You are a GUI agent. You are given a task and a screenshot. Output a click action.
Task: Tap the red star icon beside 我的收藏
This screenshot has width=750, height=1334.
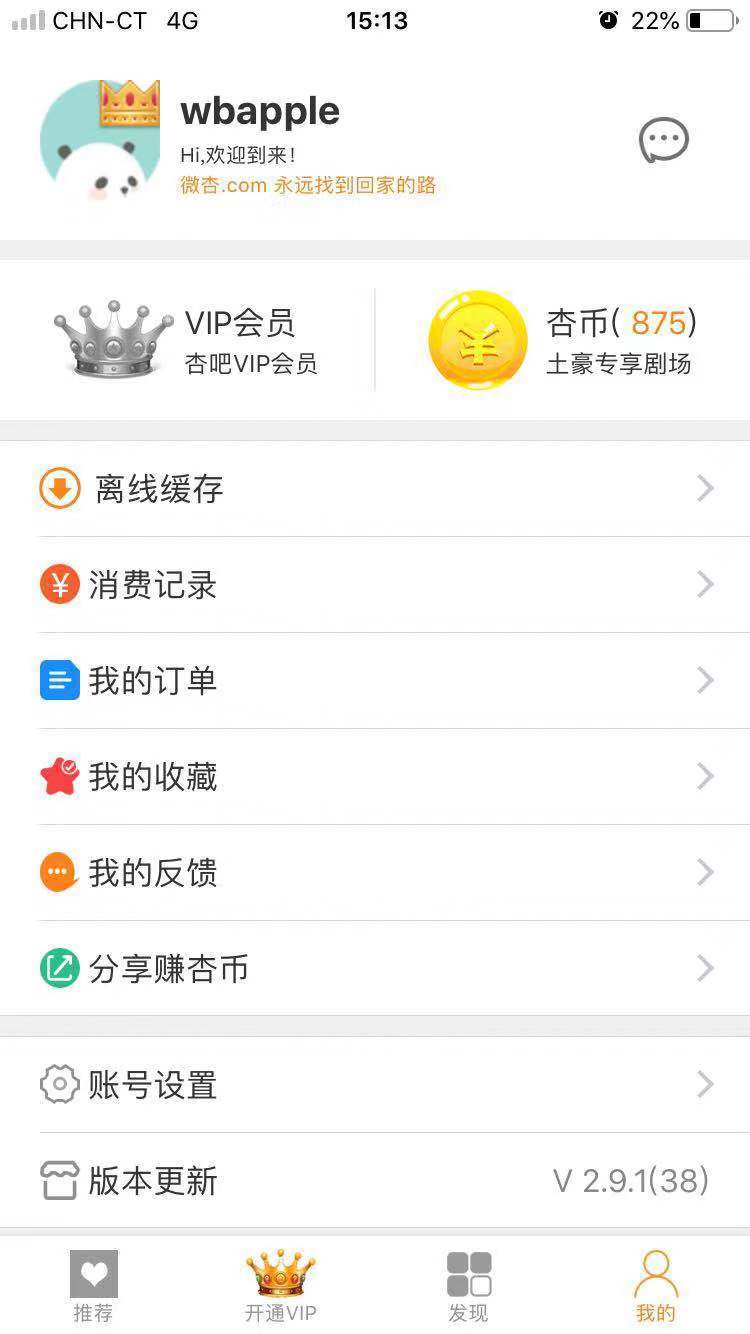tap(60, 776)
